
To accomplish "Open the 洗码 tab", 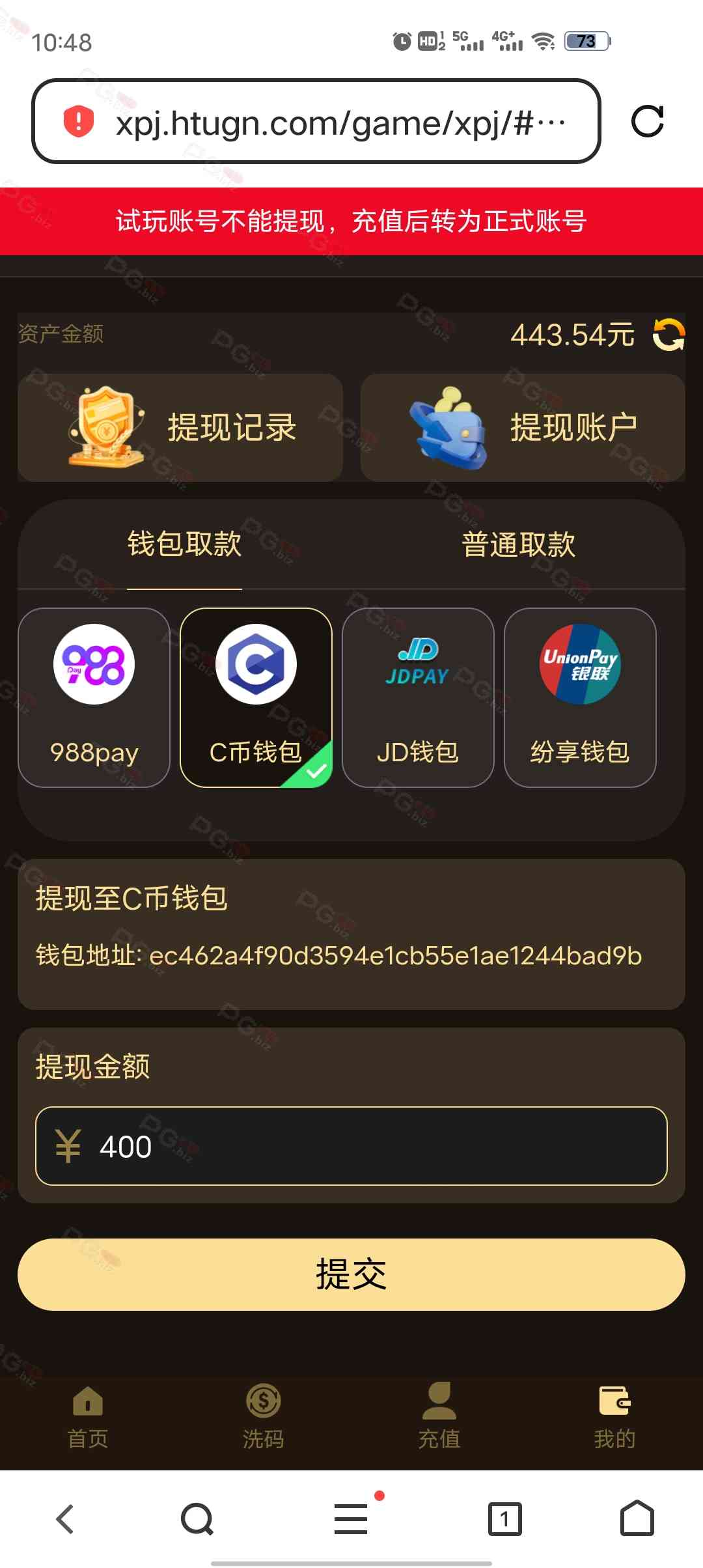I will (x=263, y=1416).
